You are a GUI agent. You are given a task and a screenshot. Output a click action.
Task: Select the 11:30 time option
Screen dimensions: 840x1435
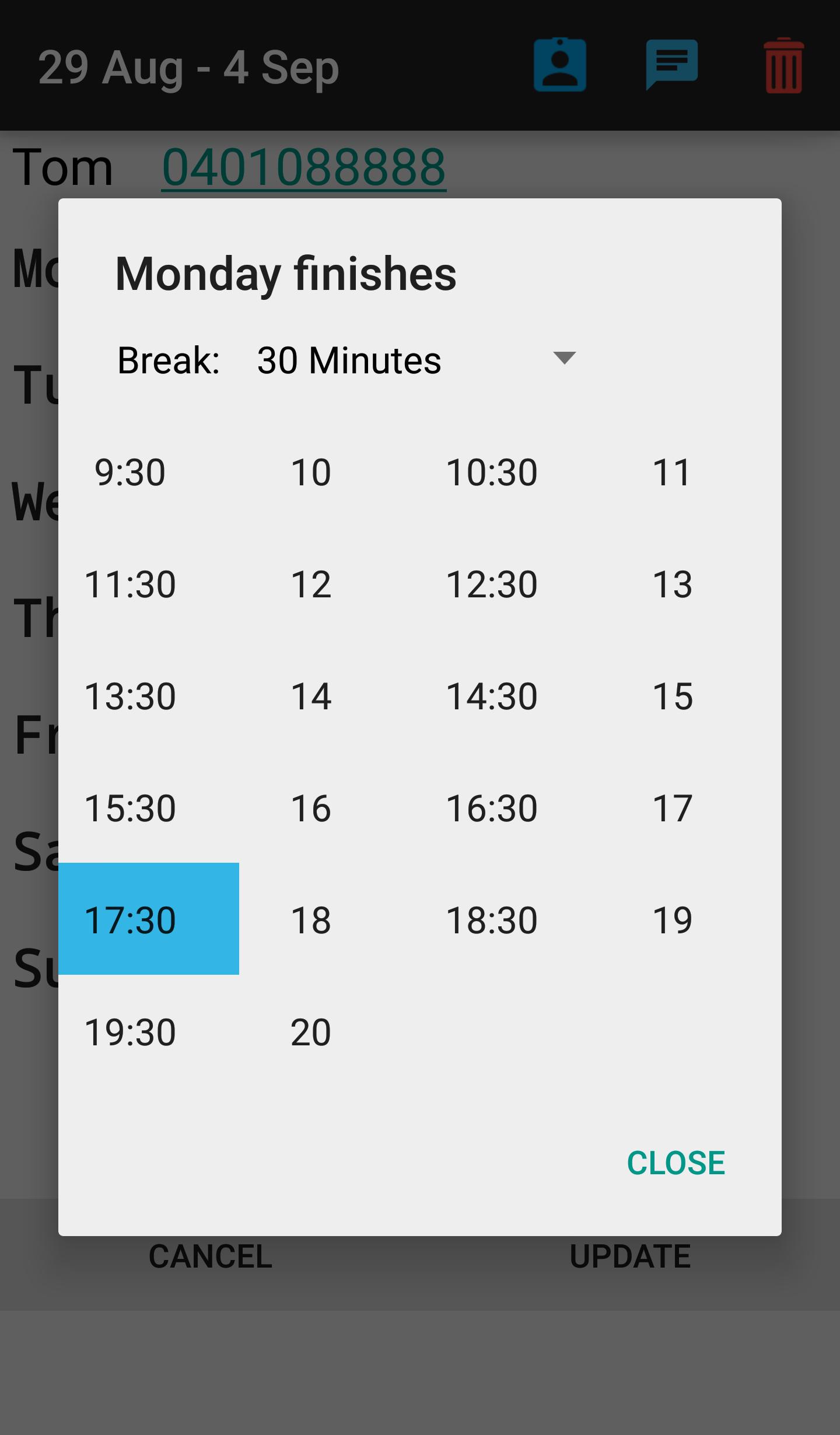click(131, 584)
